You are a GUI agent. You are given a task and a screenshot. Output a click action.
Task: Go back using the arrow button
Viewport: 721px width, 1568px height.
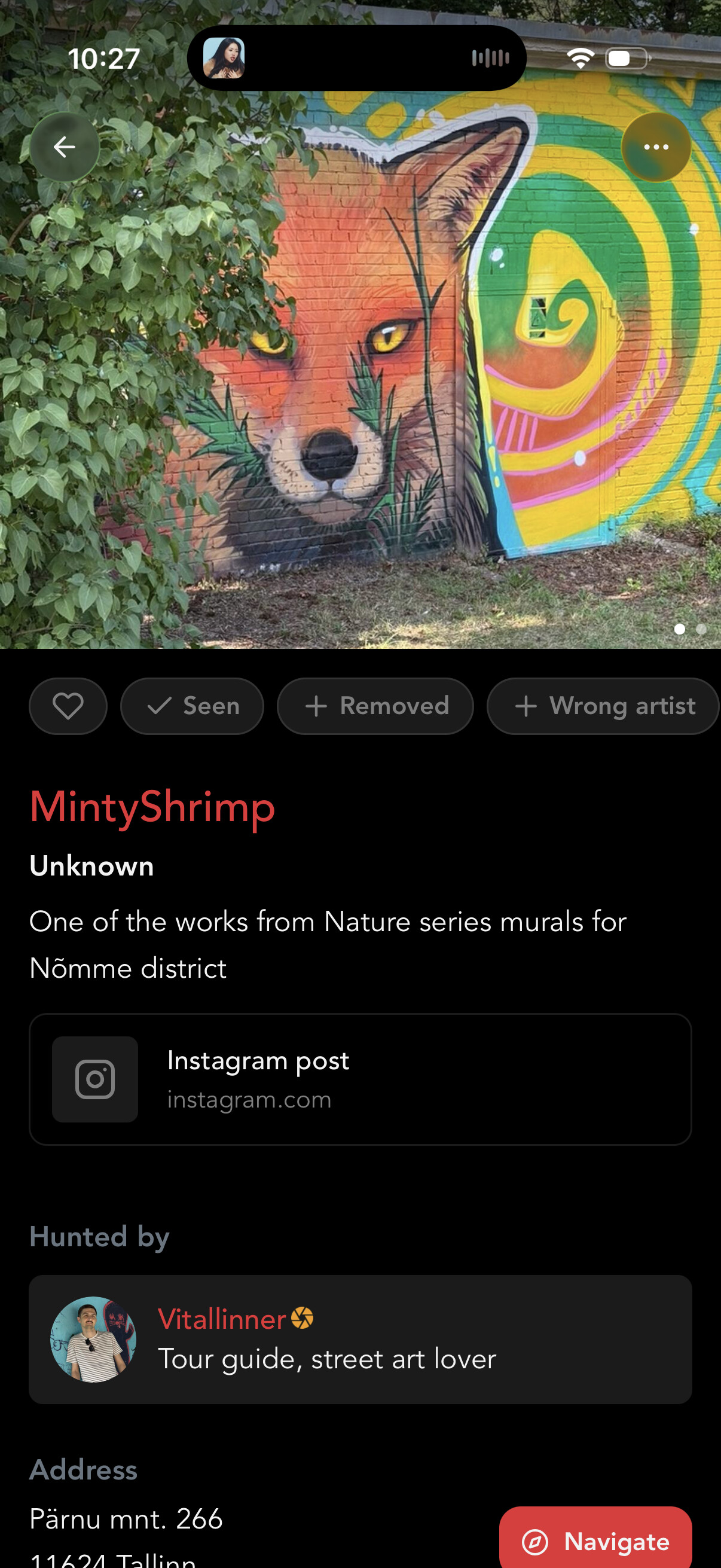65,147
